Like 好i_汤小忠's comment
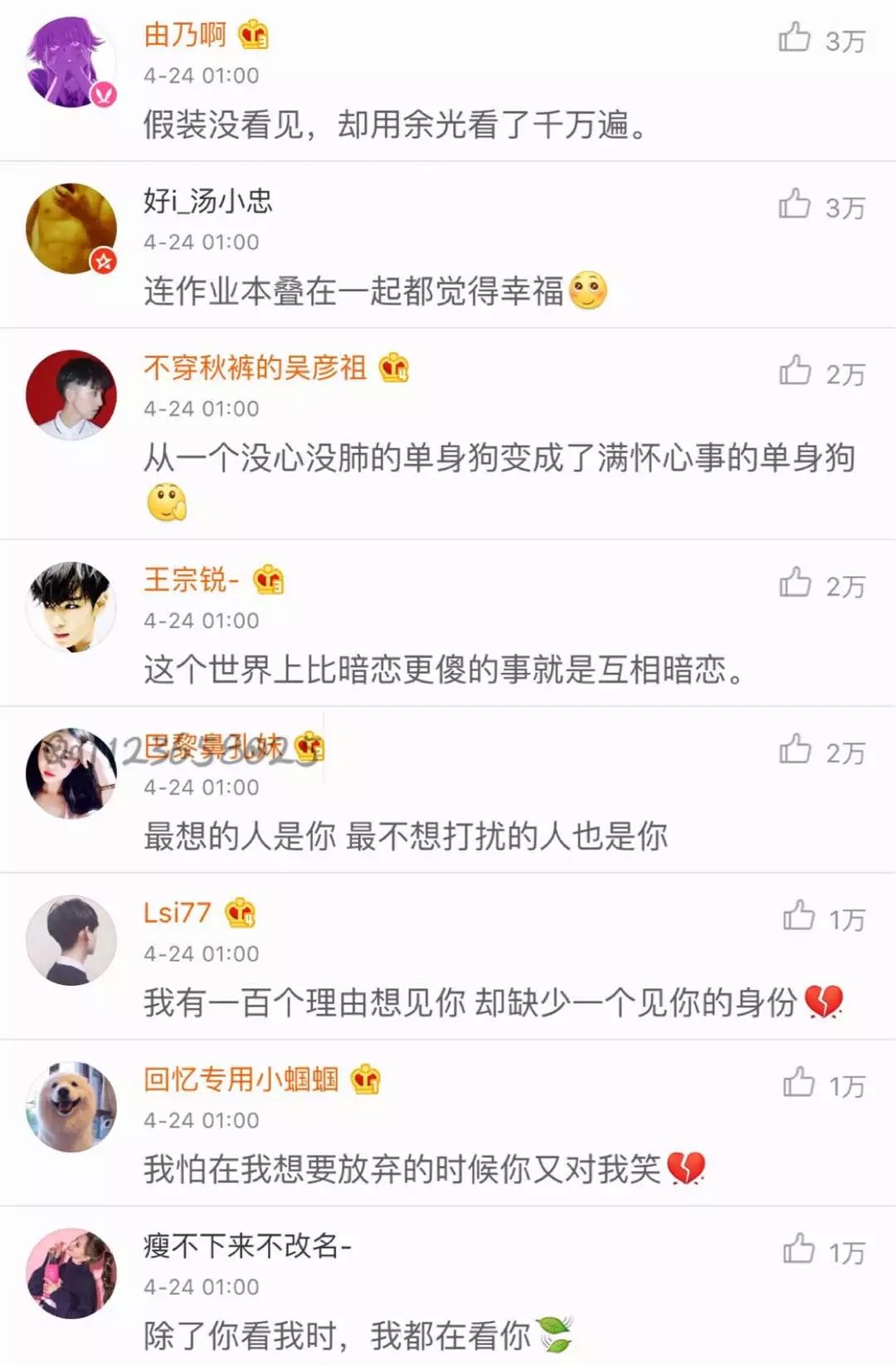 click(795, 204)
